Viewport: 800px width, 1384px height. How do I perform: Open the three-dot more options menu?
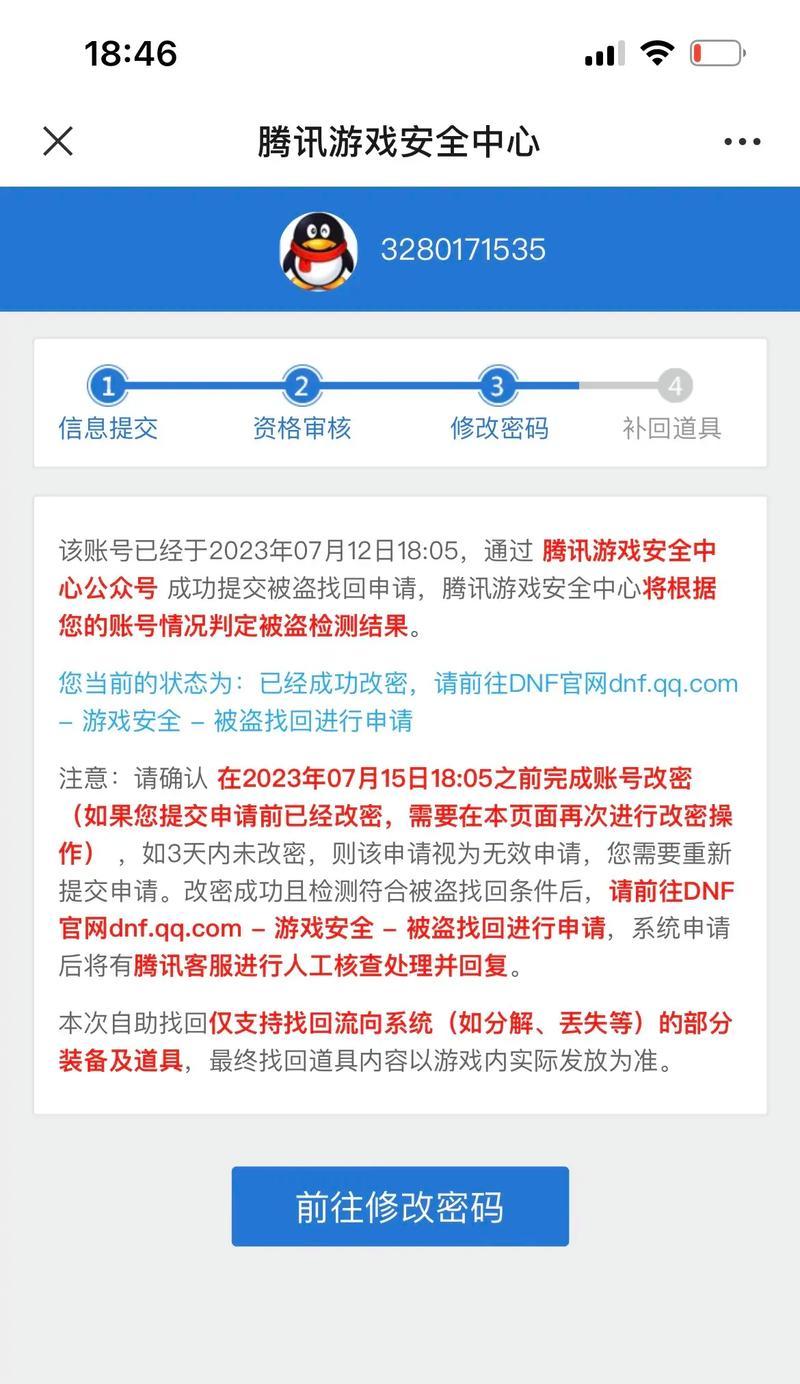pyautogui.click(x=742, y=142)
